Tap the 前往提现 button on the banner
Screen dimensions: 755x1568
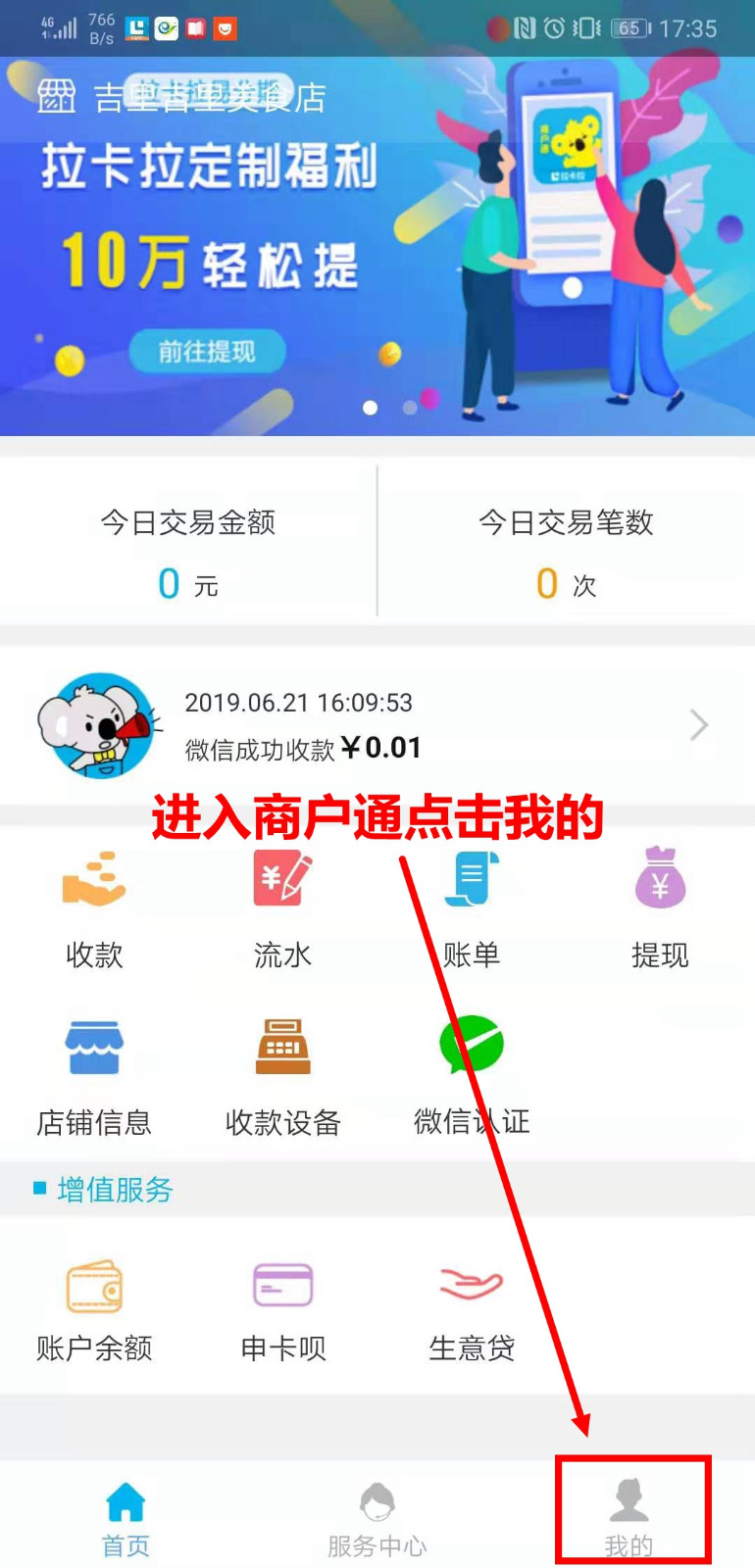click(207, 351)
